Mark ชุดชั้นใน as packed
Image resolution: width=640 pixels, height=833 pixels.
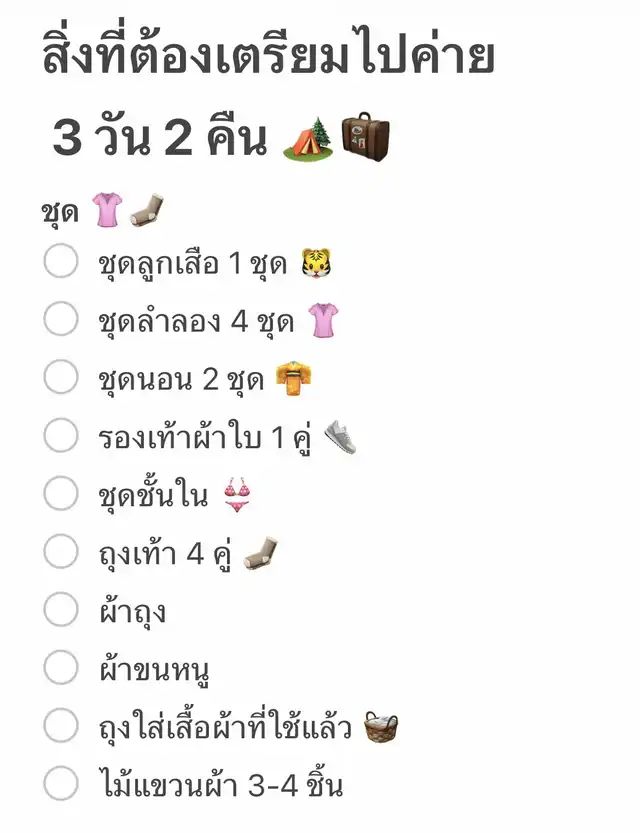pos(61,493)
